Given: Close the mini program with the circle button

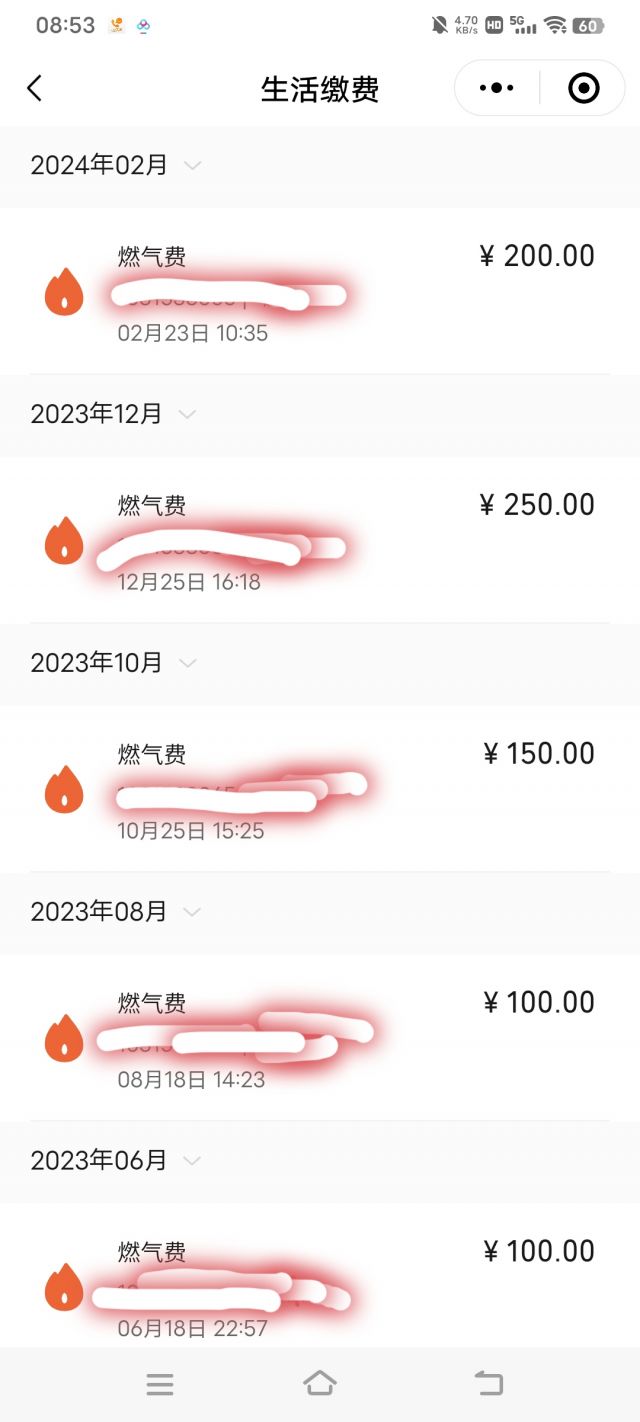Looking at the screenshot, I should click(583, 88).
